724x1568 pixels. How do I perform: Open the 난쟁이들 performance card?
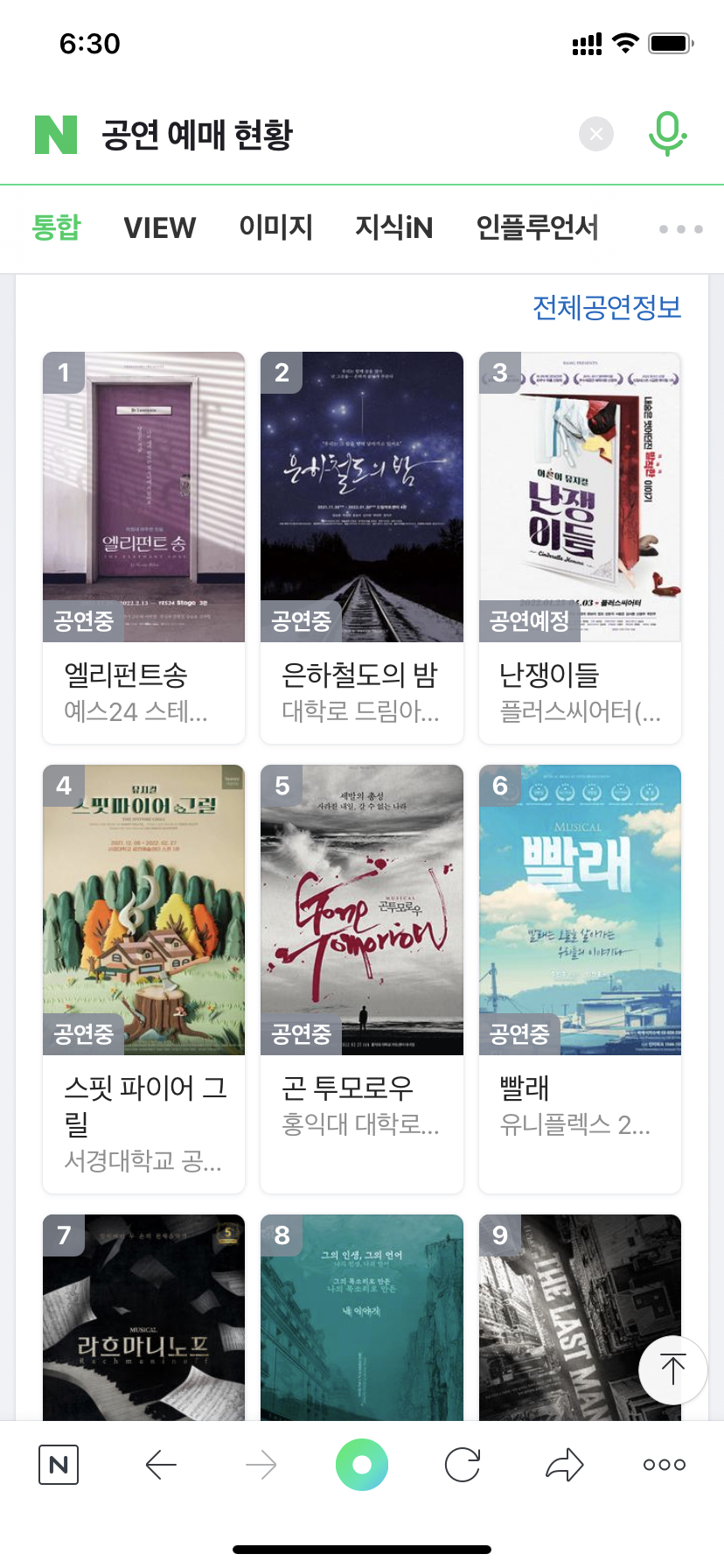[580, 548]
